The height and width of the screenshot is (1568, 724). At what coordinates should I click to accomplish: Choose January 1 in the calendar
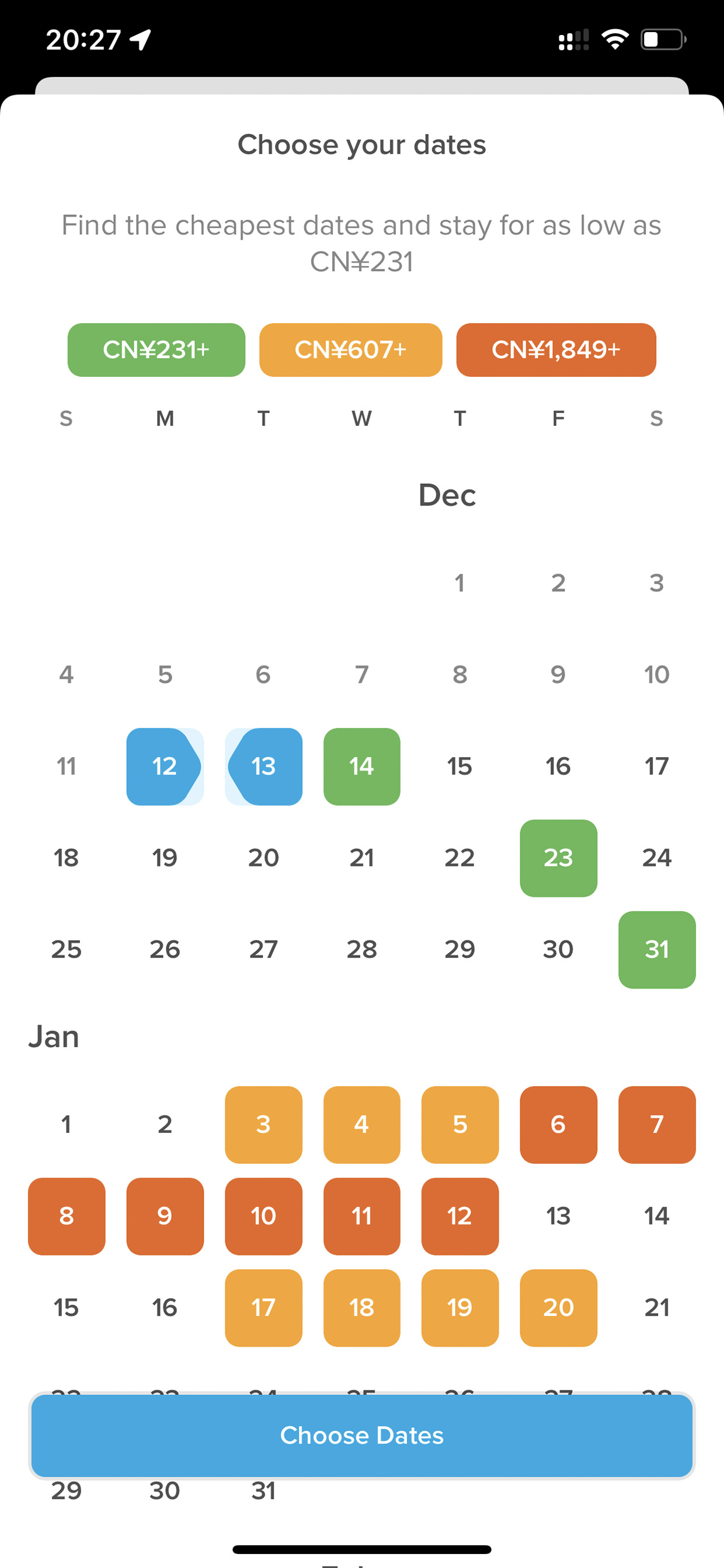click(x=67, y=1125)
